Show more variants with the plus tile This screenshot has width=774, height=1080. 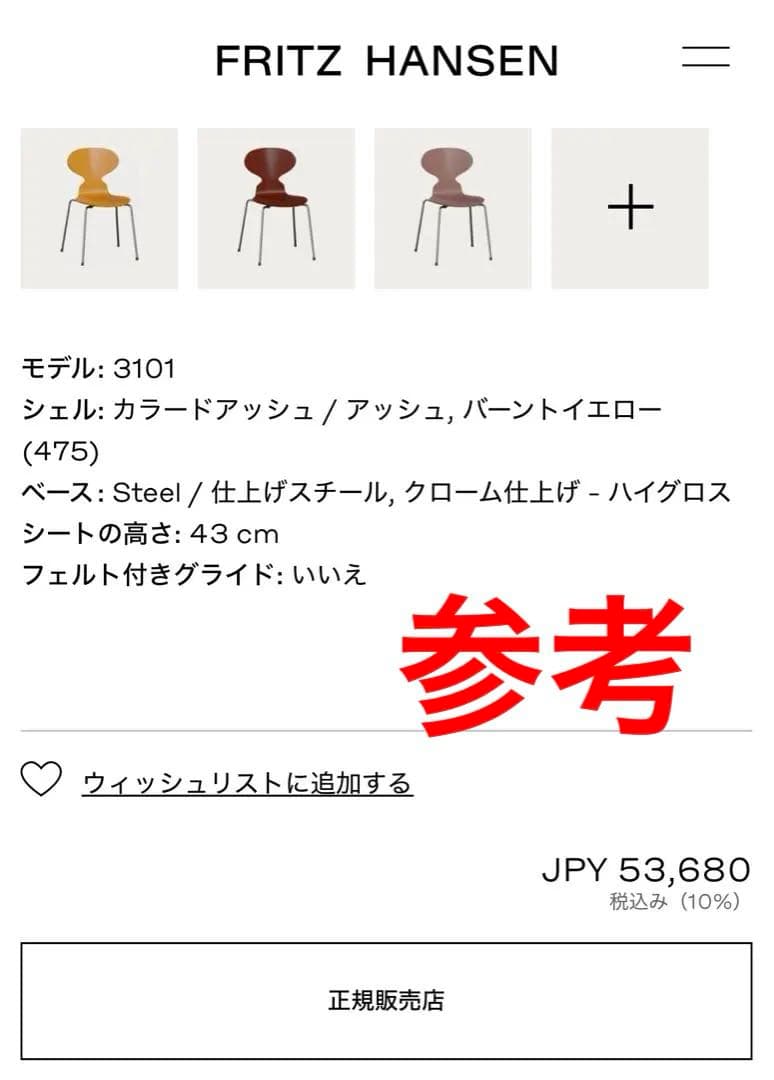point(630,208)
